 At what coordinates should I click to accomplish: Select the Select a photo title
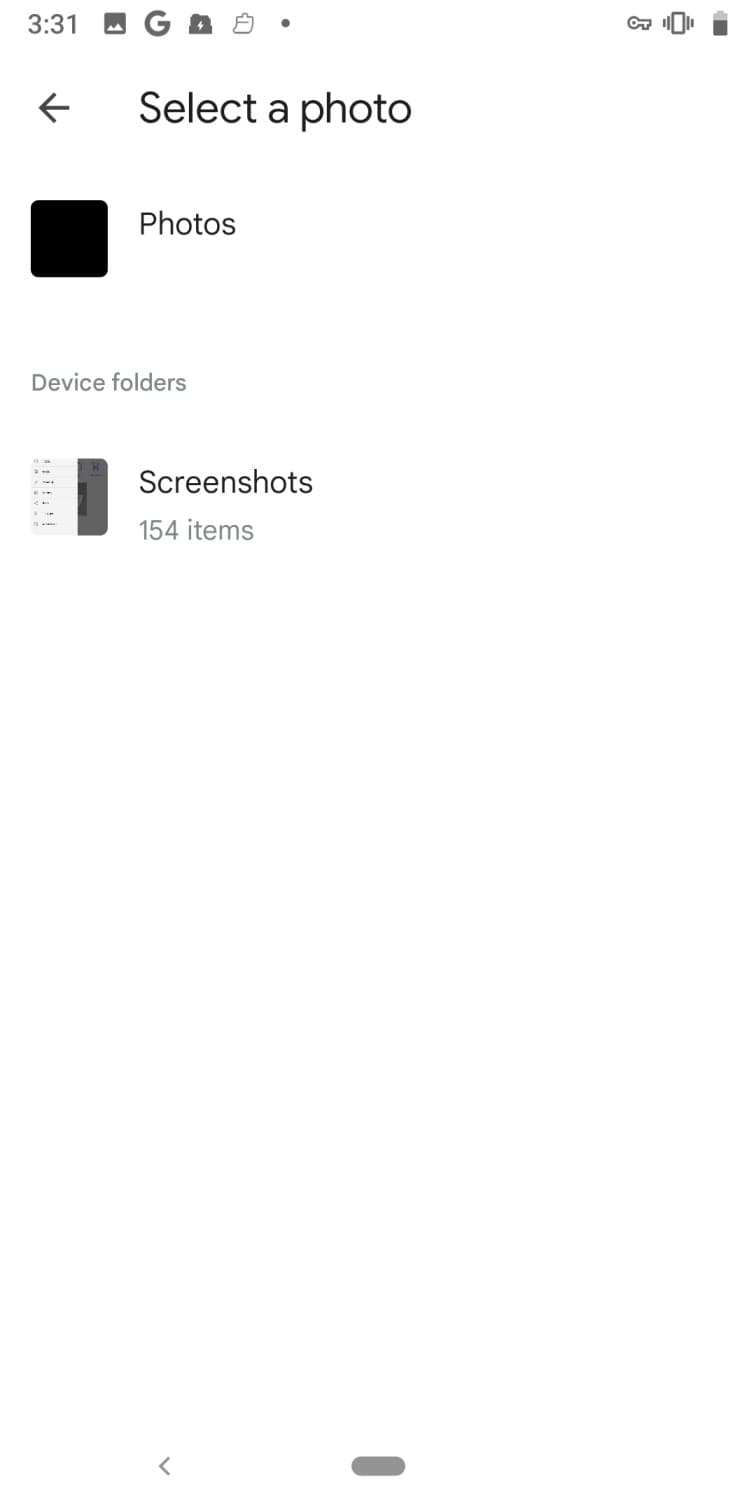[x=275, y=107]
